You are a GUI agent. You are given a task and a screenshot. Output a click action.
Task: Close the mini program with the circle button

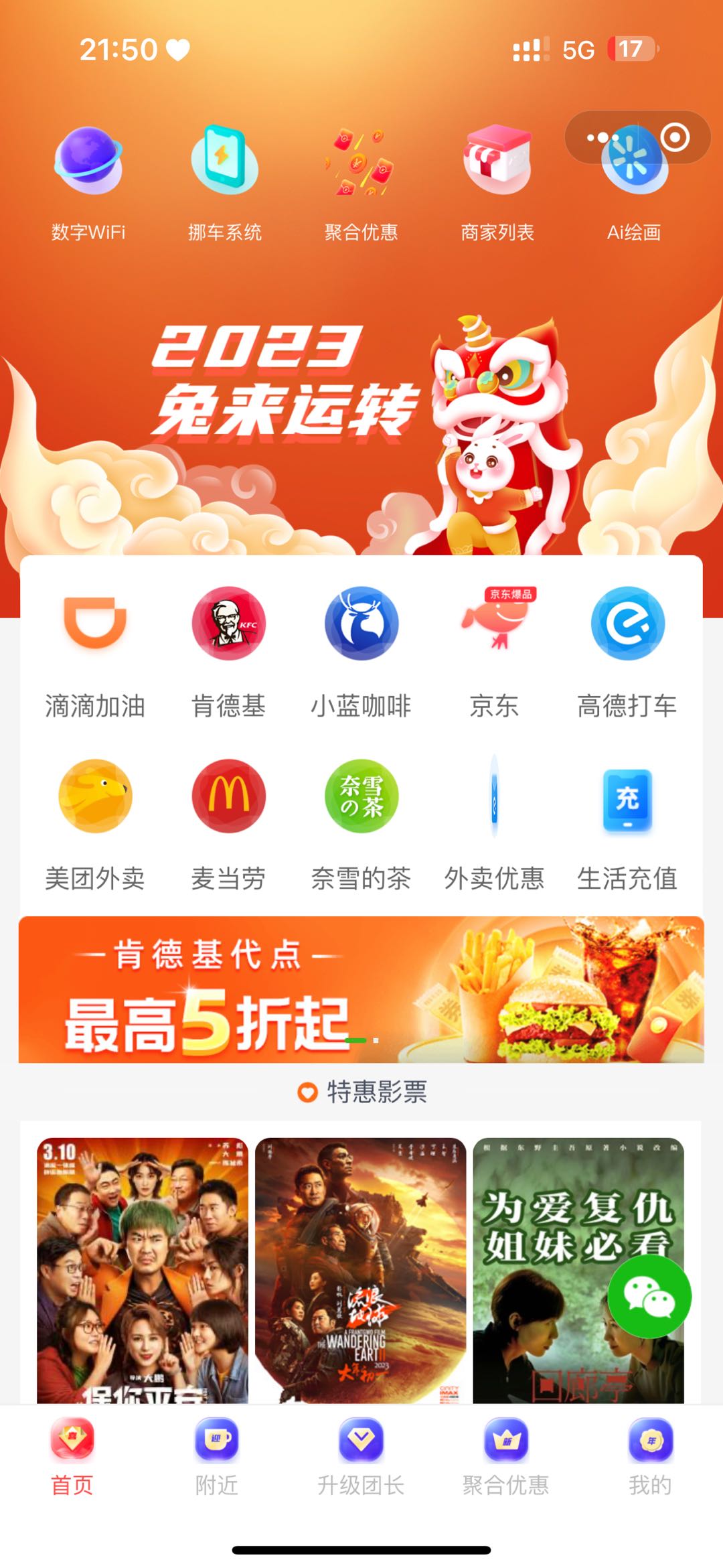click(675, 138)
